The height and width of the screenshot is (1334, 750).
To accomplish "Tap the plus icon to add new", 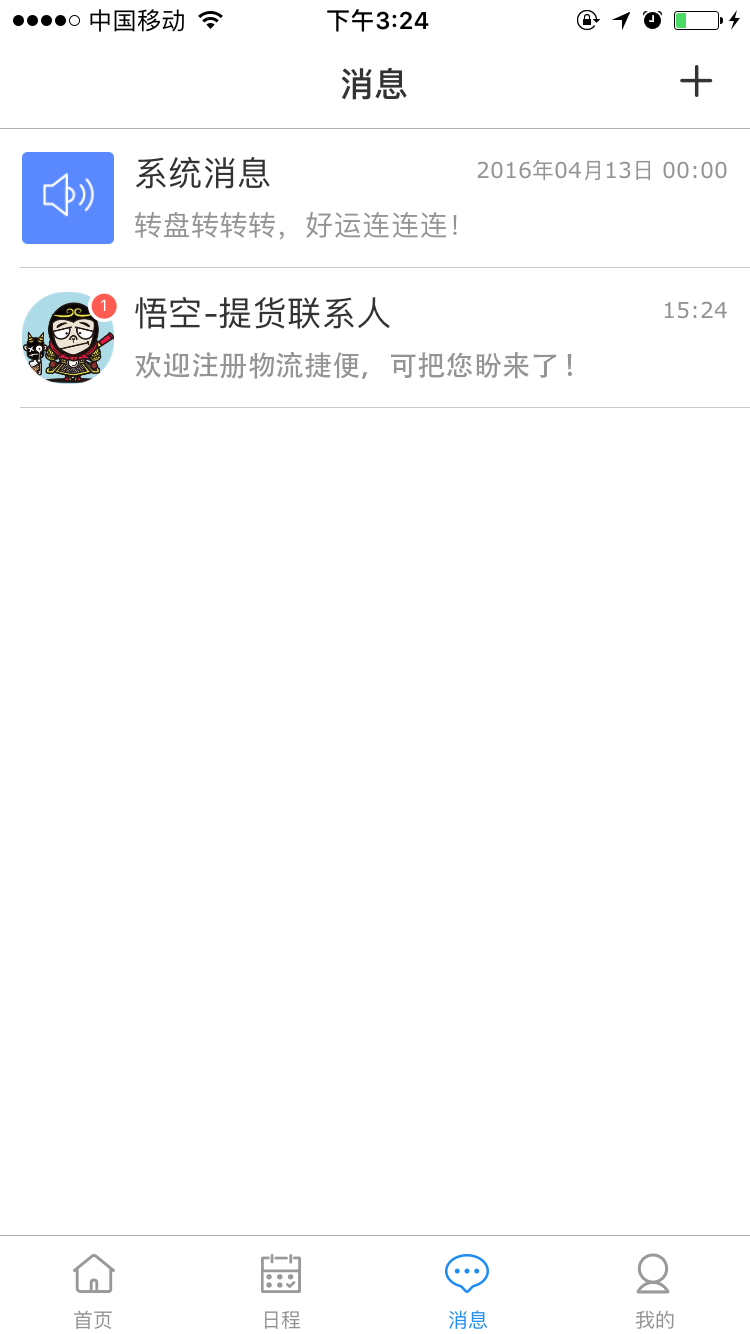I will (x=696, y=81).
